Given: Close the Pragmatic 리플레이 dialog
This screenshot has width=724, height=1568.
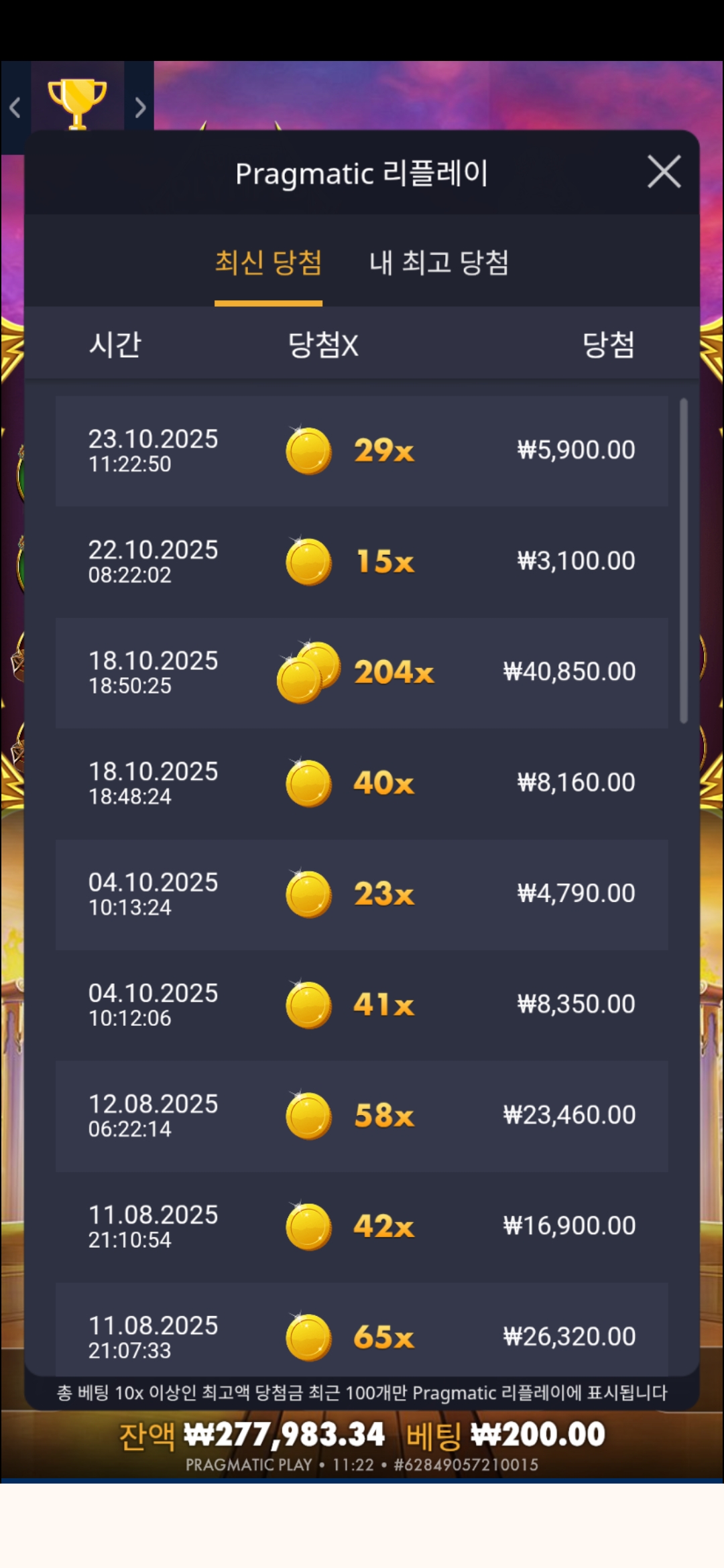Looking at the screenshot, I should pyautogui.click(x=664, y=172).
